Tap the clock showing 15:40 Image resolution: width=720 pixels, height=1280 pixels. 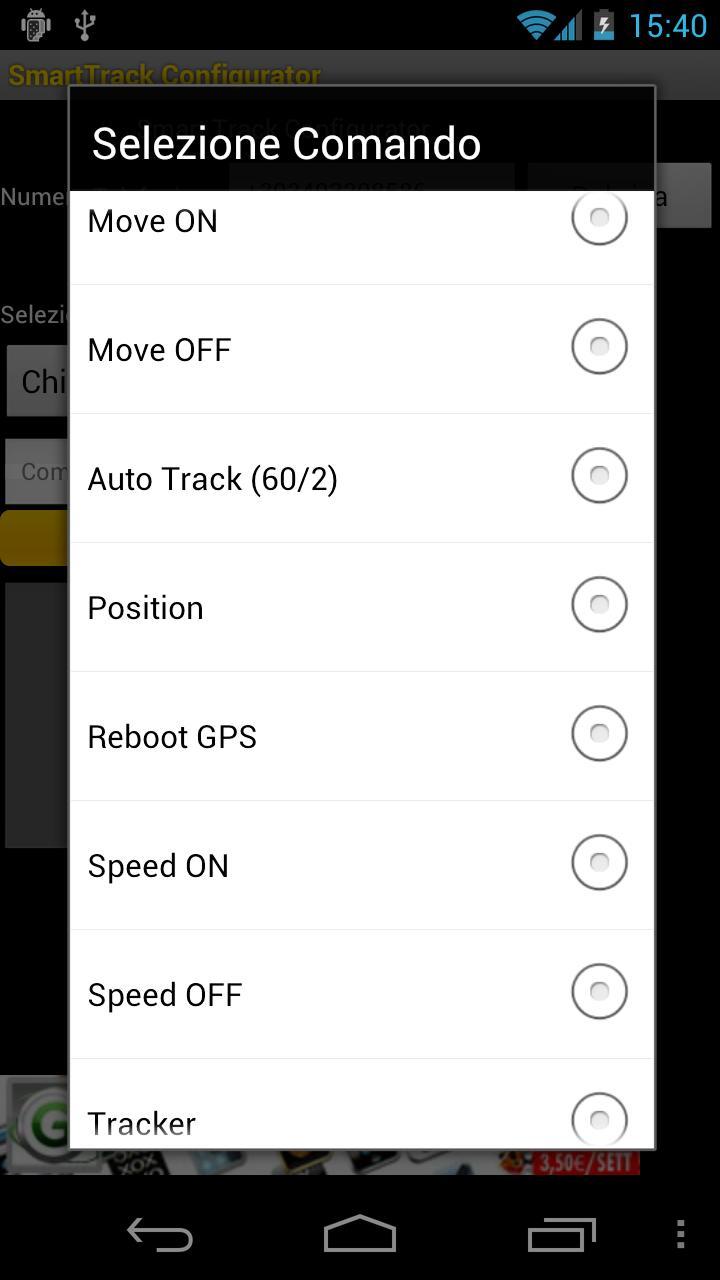(x=672, y=24)
